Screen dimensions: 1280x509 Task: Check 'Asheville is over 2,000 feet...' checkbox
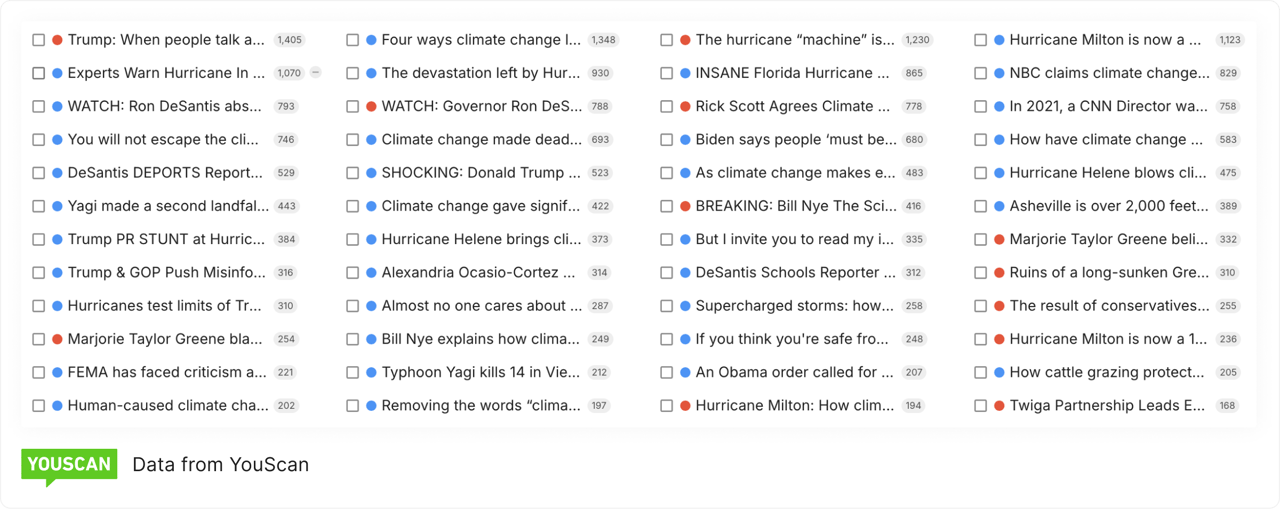pos(980,206)
